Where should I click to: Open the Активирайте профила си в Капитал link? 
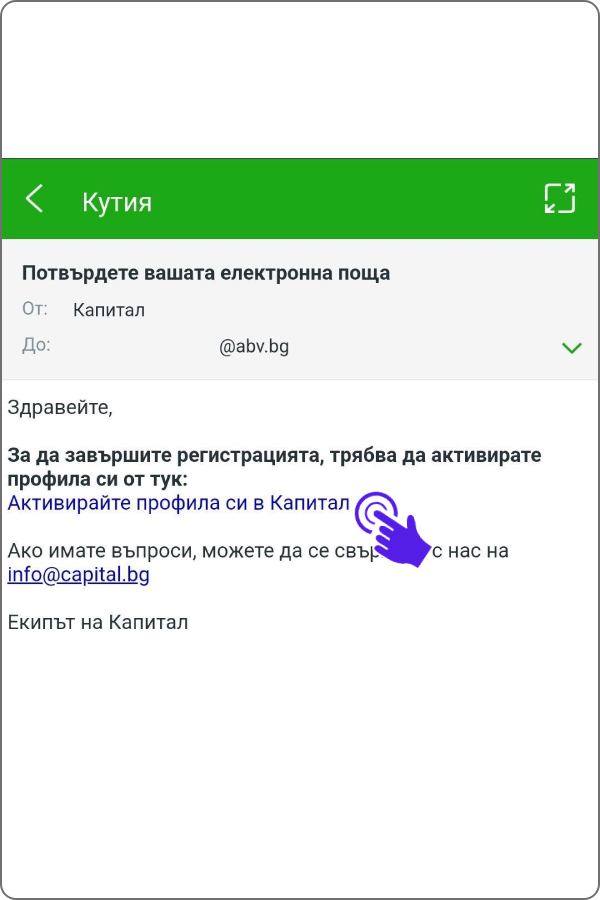[x=178, y=503]
